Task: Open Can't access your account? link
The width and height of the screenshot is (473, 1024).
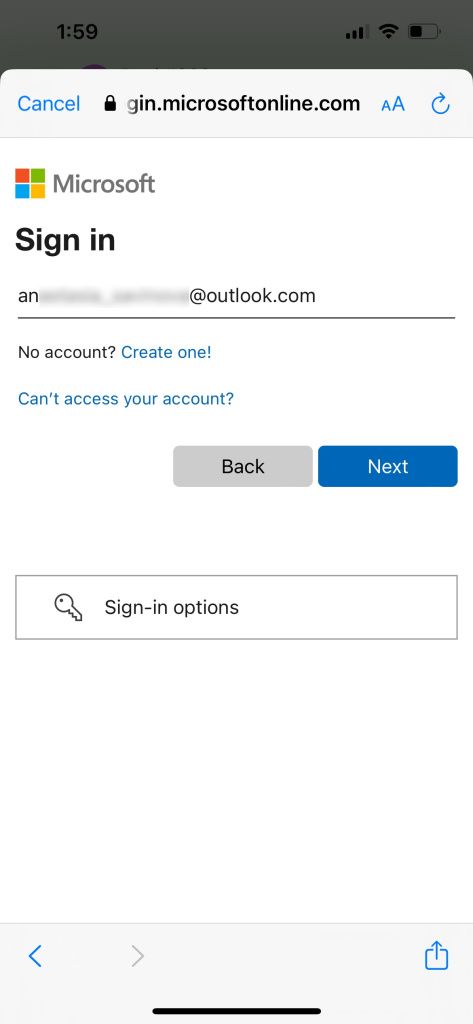Action: click(125, 398)
